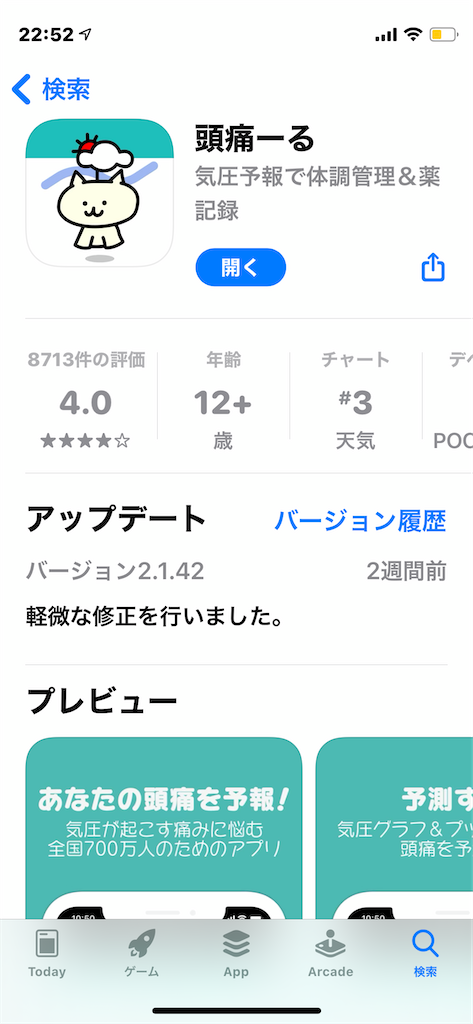Open the あなたの頭痛を予報 preview screenshot
The width and height of the screenshot is (473, 1024).
[x=164, y=828]
